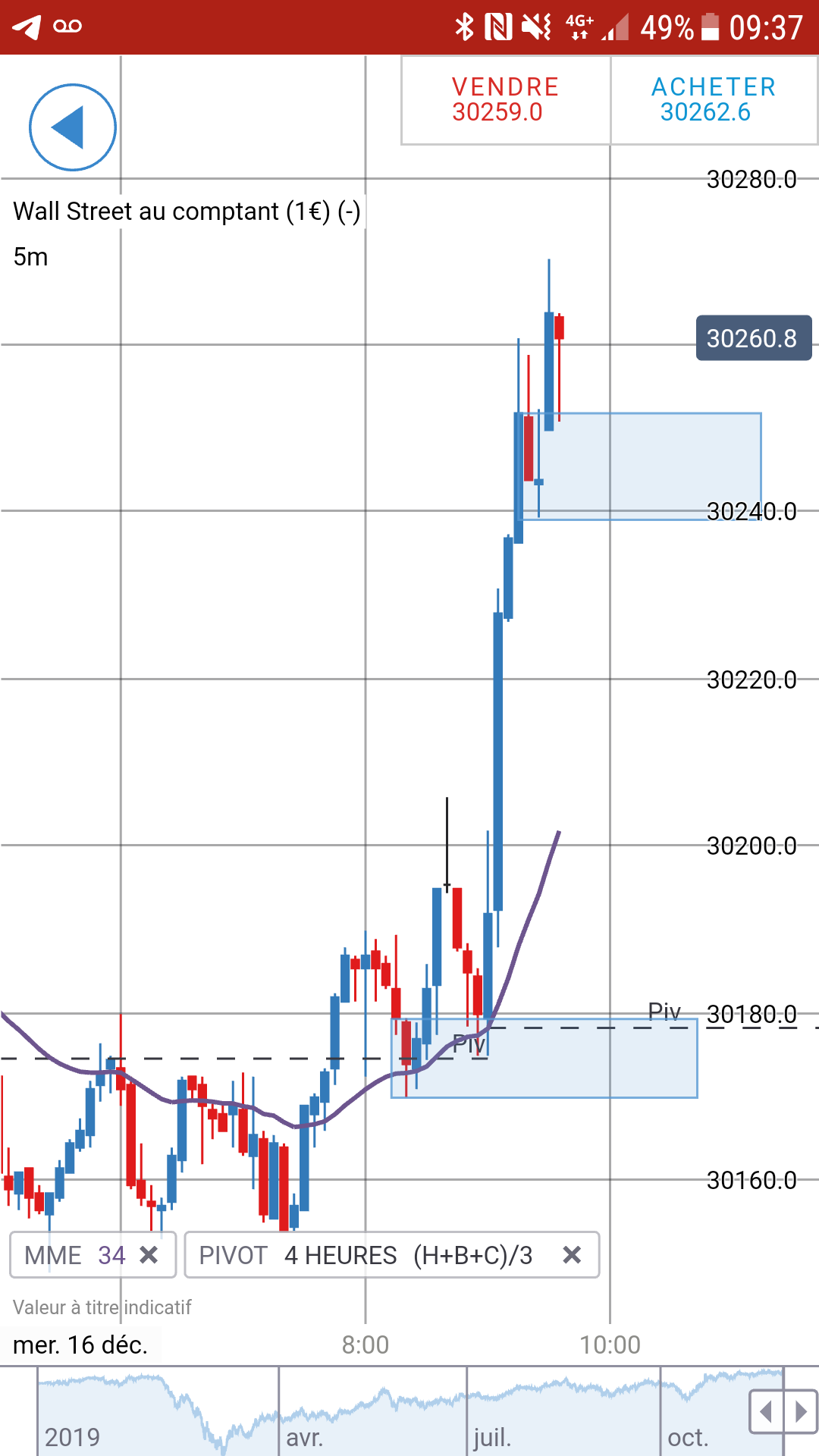Go back using the blue arrow
This screenshot has height=1456, width=819.
[x=73, y=127]
